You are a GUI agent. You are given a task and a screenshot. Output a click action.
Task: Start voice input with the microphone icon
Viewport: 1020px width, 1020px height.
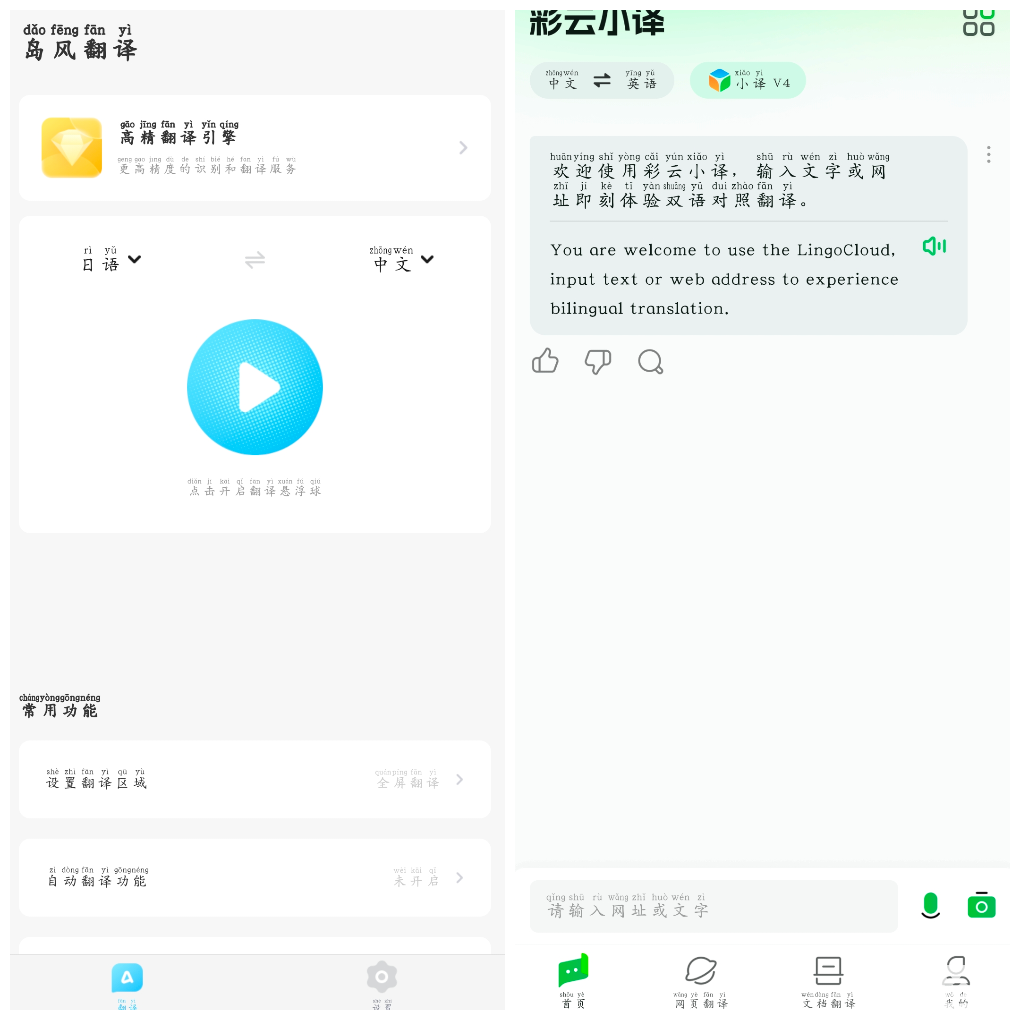point(930,906)
